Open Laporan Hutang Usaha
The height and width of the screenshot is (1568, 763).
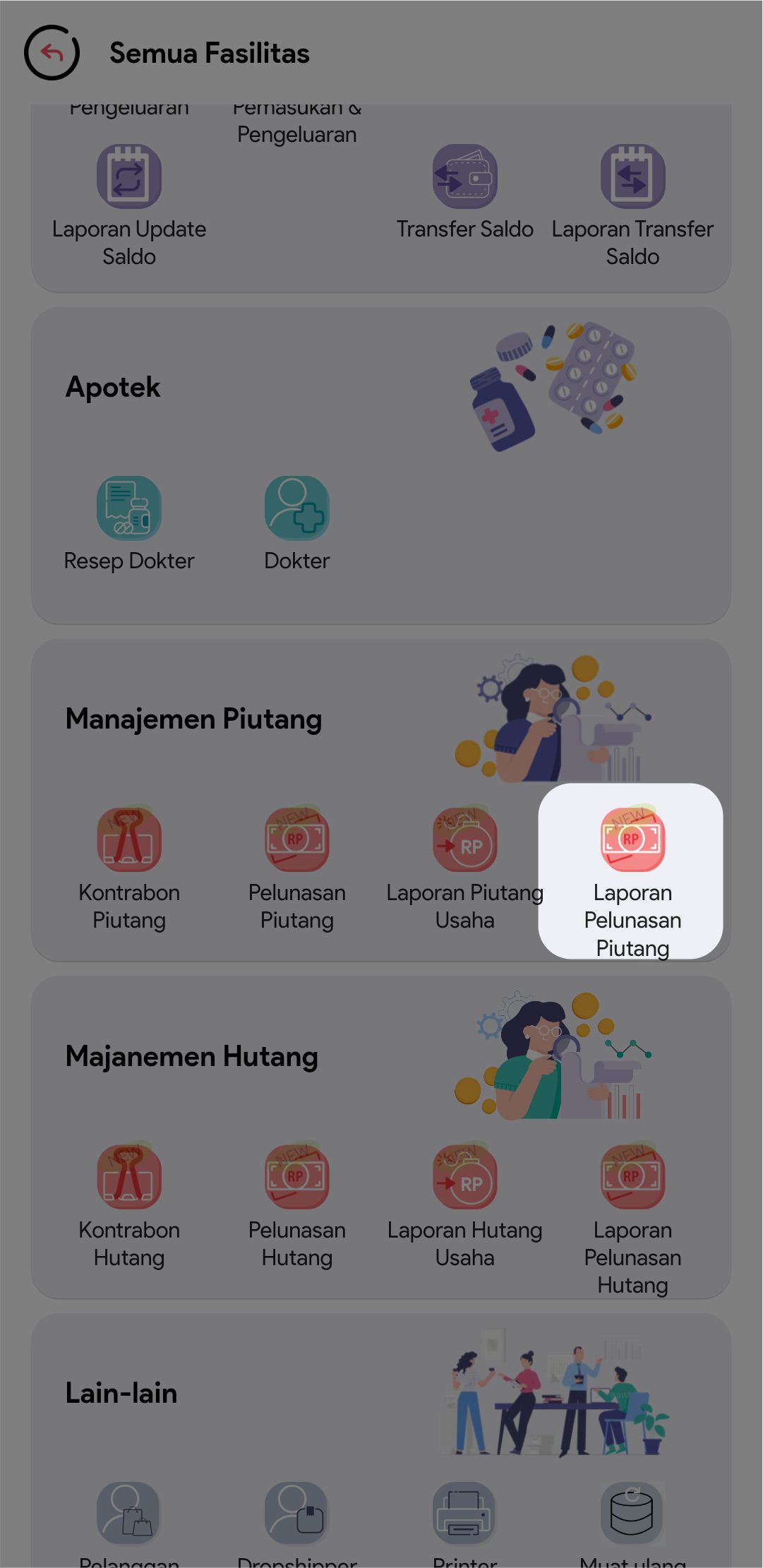pos(464,1177)
